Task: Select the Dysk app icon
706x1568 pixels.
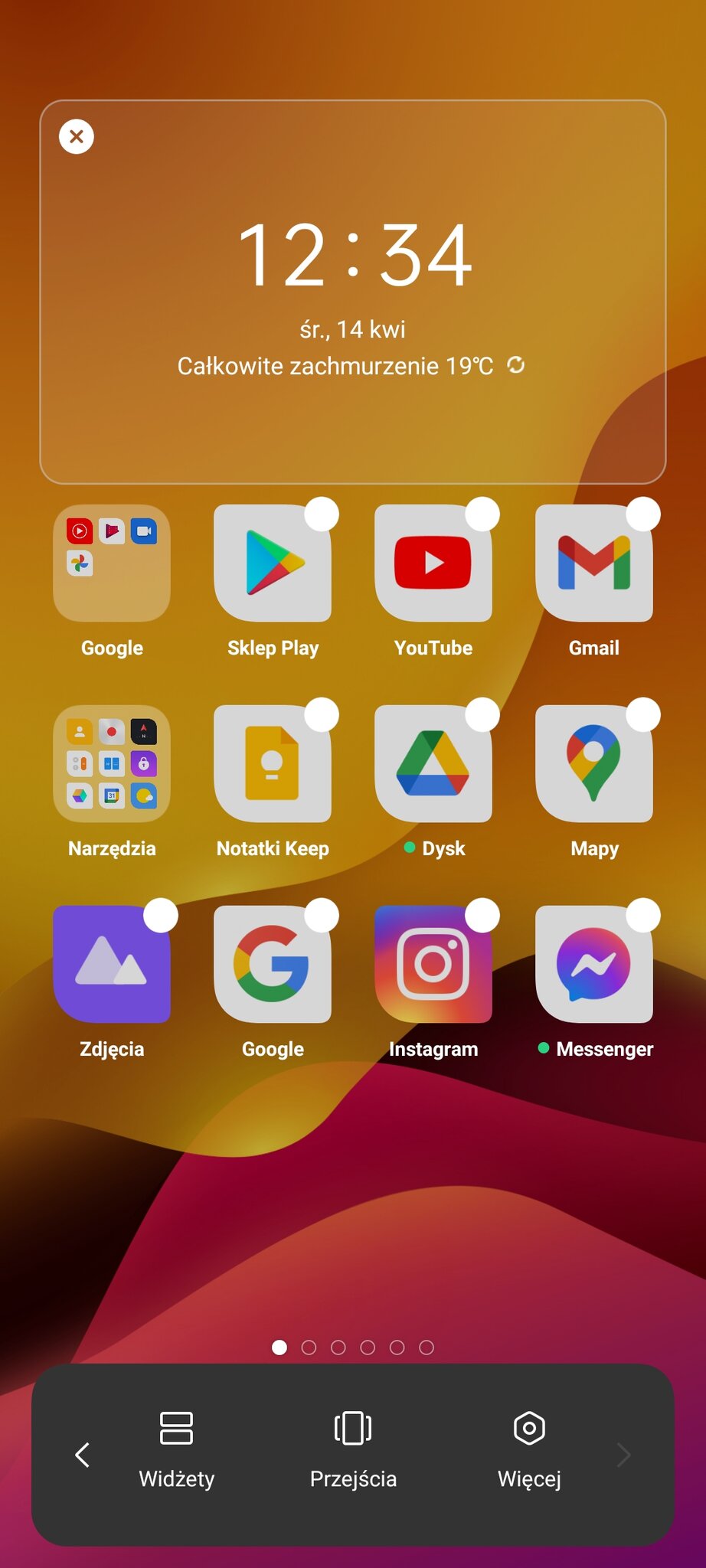Action: click(x=433, y=764)
